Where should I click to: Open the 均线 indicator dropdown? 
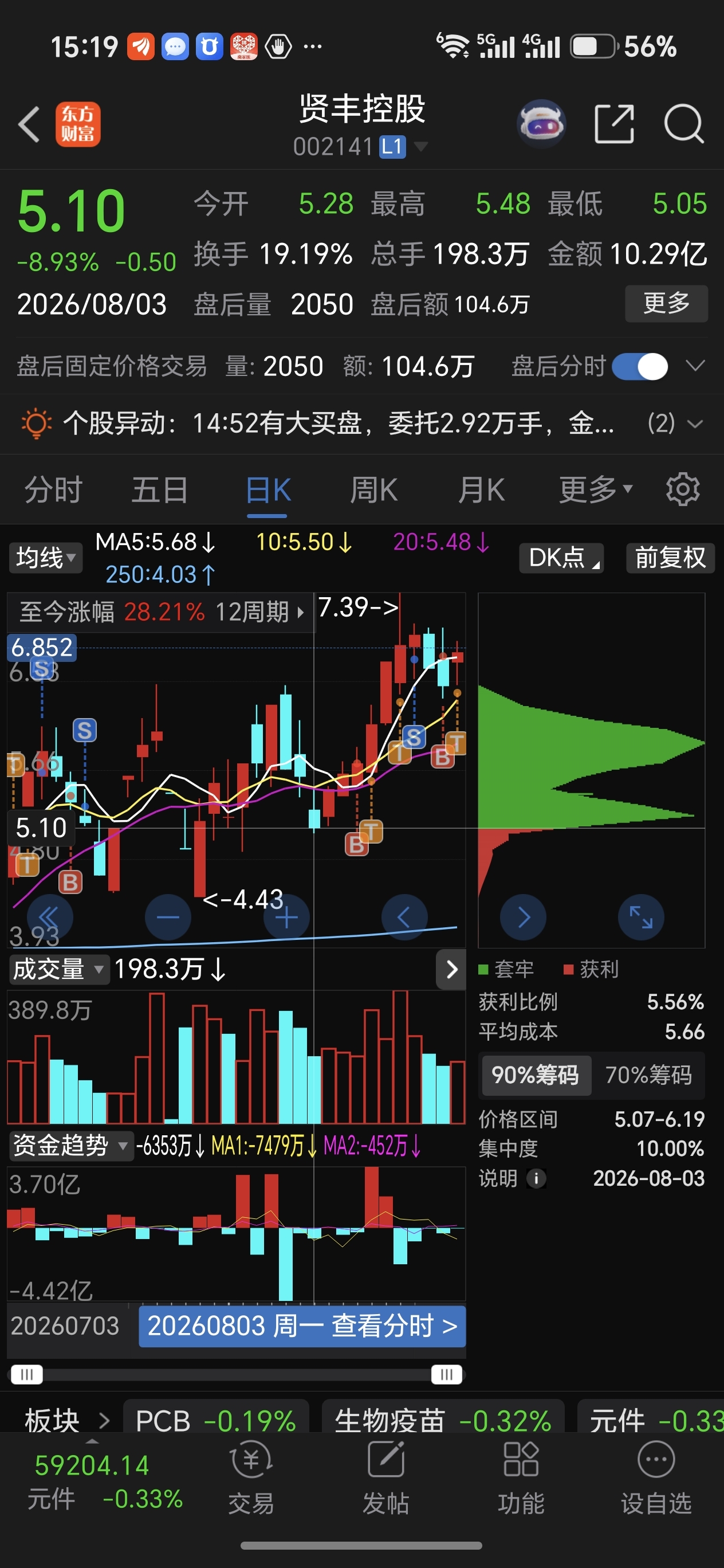click(46, 558)
